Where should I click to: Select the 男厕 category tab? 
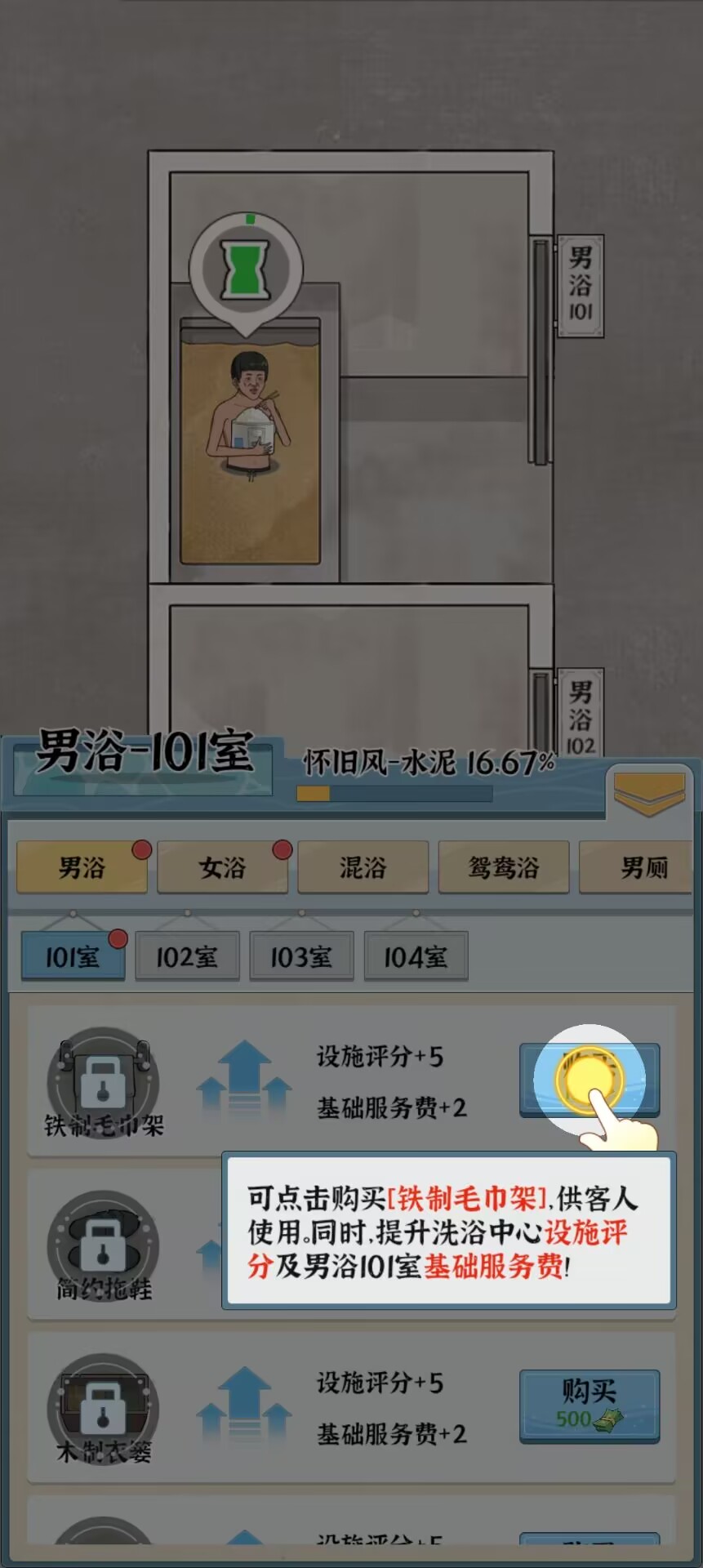tap(640, 867)
